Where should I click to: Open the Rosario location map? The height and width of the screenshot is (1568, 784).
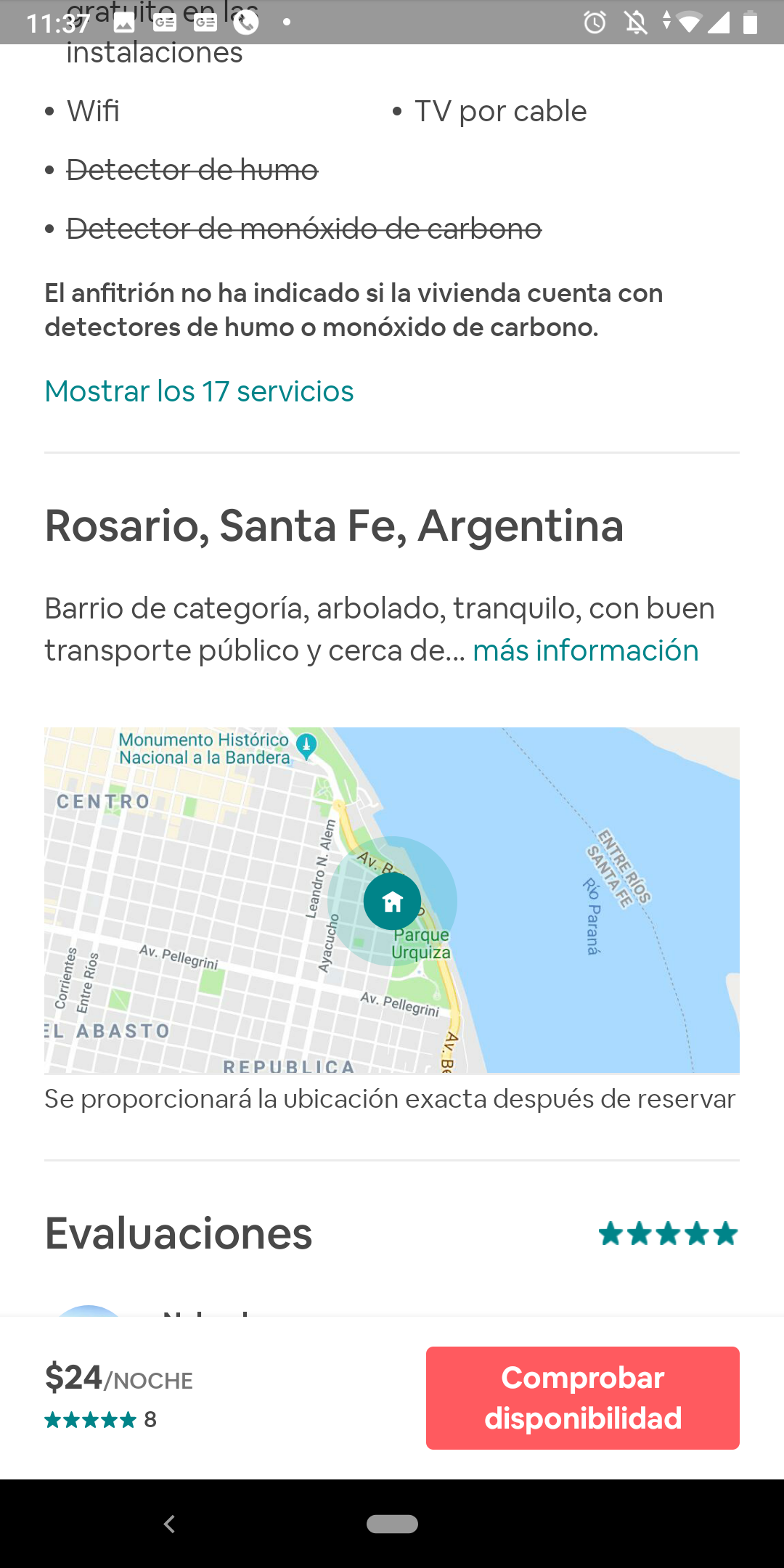pyautogui.click(x=392, y=900)
